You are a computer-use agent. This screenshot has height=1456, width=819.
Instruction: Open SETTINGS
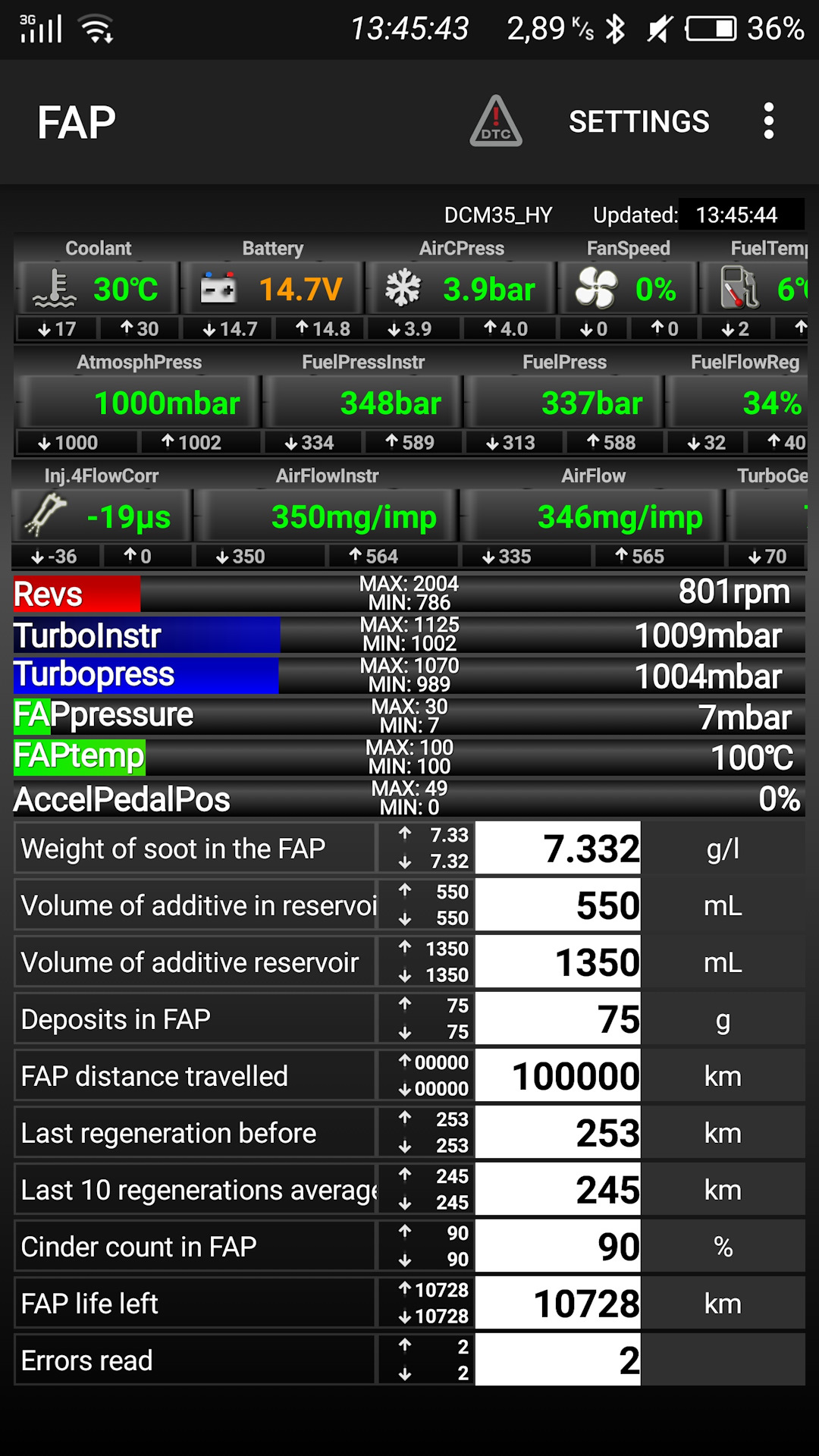(639, 121)
